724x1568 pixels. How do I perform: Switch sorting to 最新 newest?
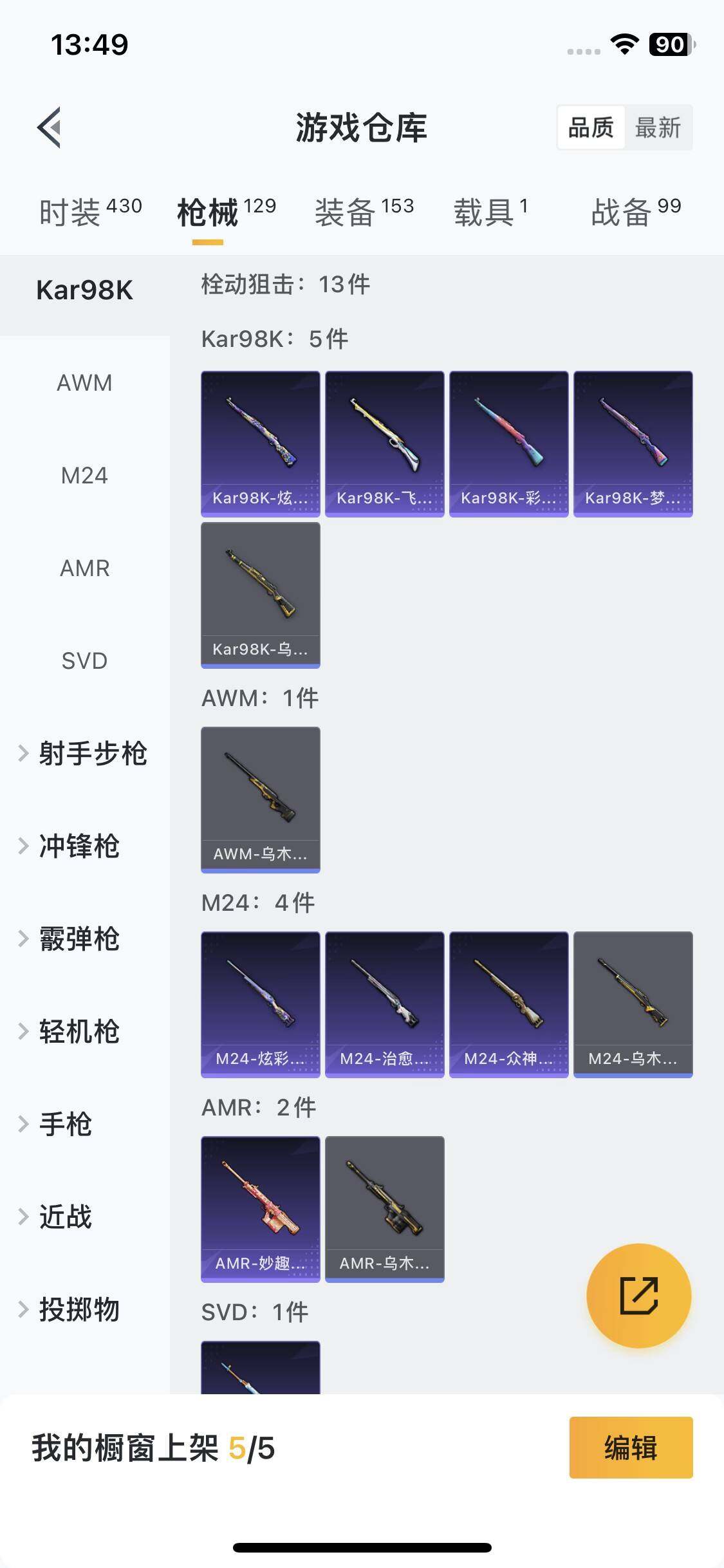[658, 128]
